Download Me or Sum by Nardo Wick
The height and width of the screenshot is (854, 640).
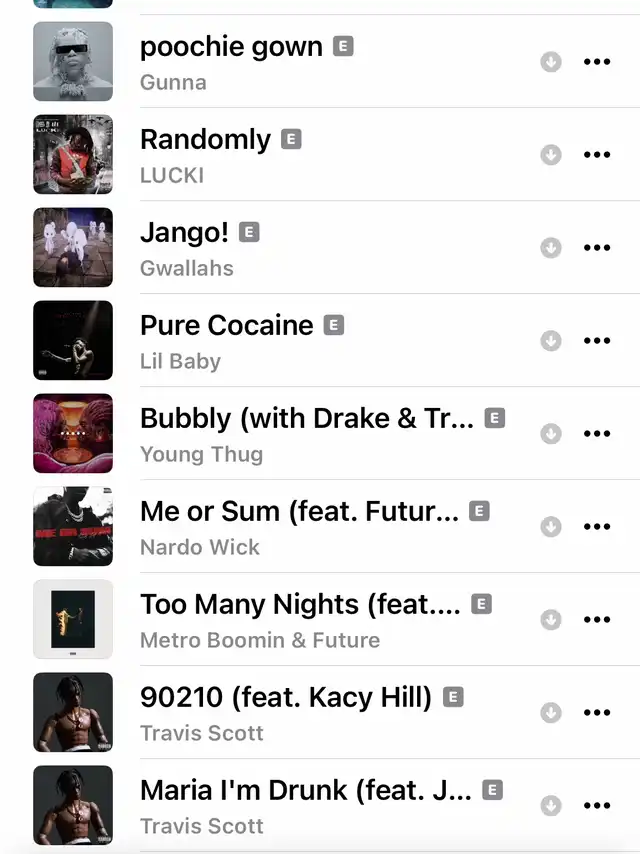coord(550,527)
